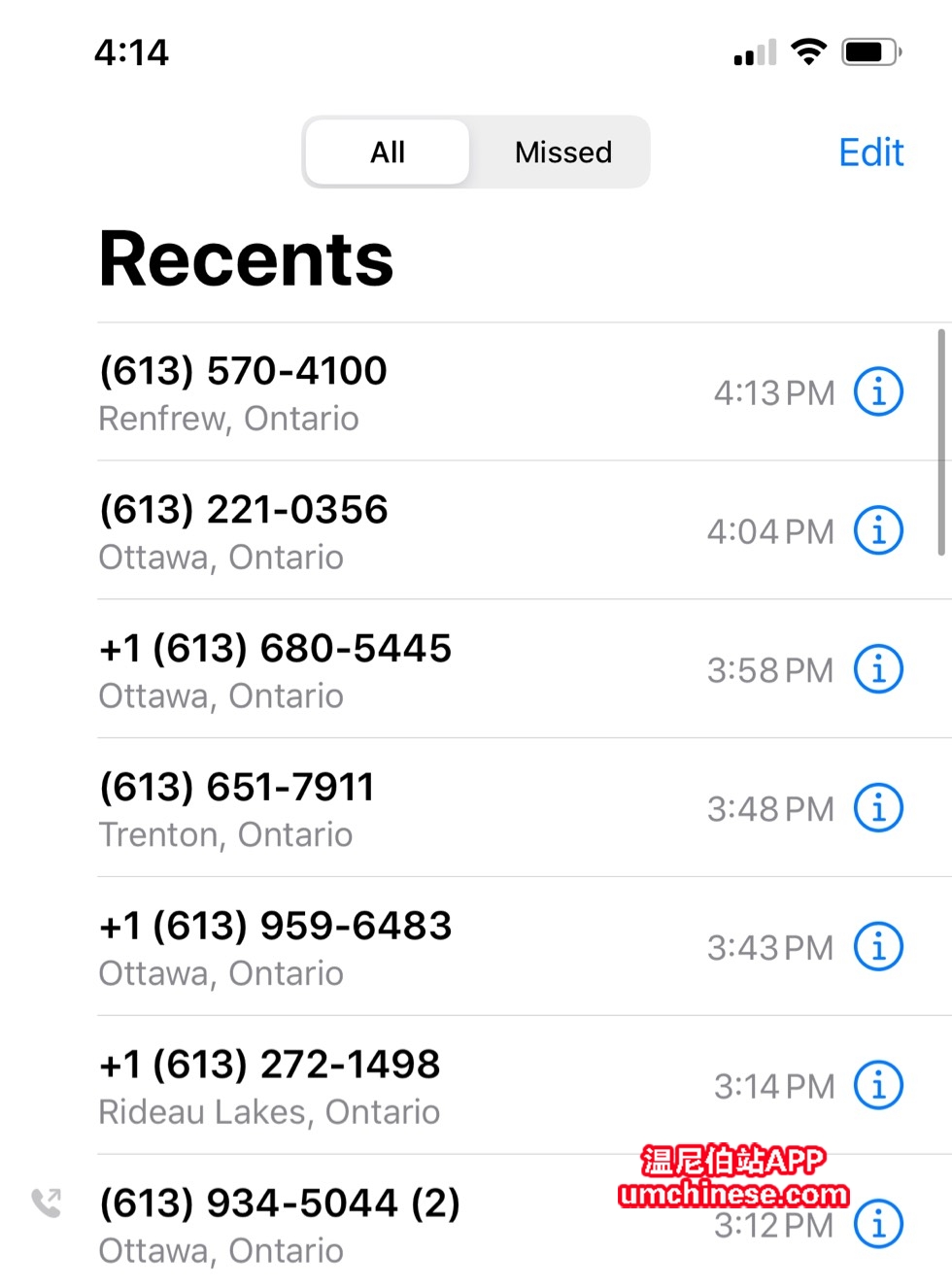Tap Edit to modify recents
This screenshot has width=952, height=1288.
coord(870,153)
